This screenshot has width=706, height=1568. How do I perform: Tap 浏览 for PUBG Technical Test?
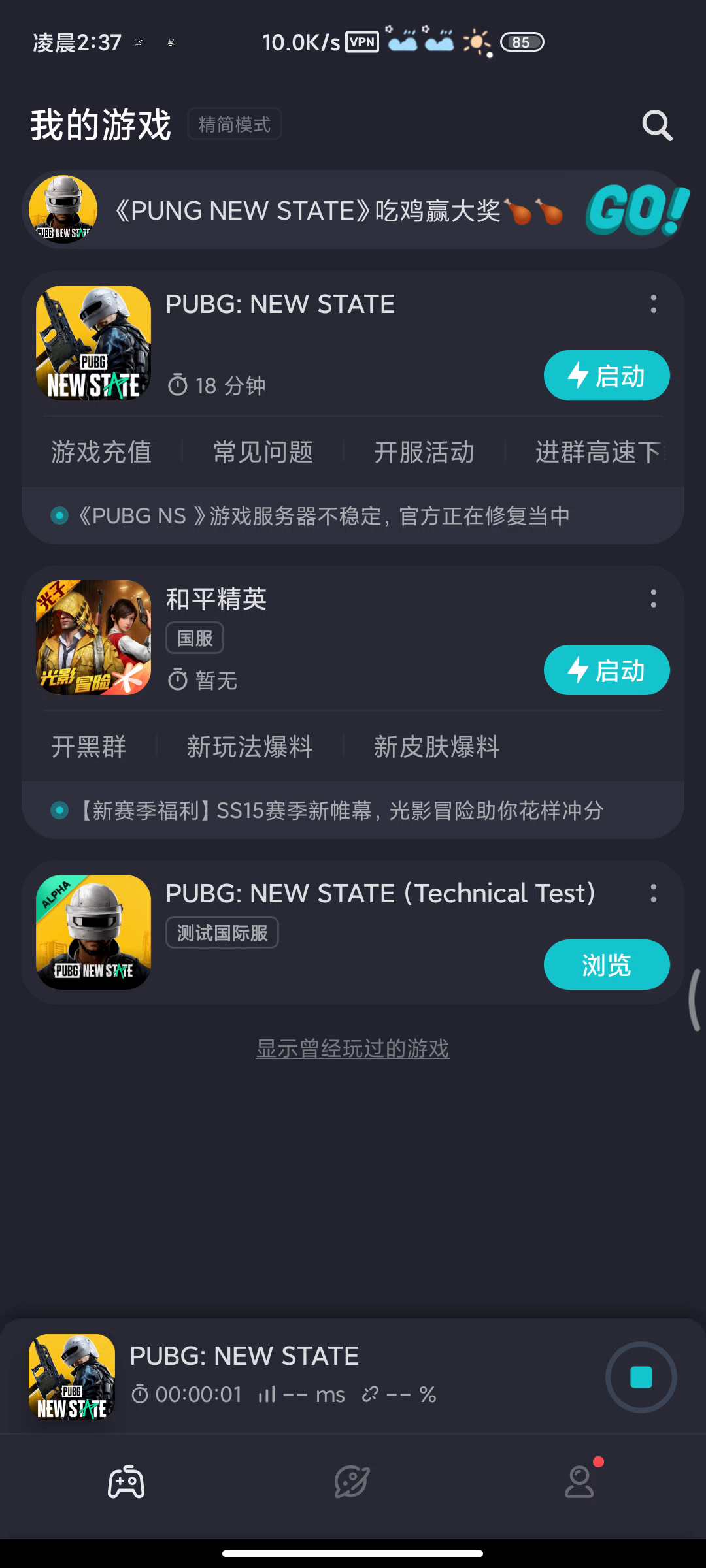tap(607, 965)
